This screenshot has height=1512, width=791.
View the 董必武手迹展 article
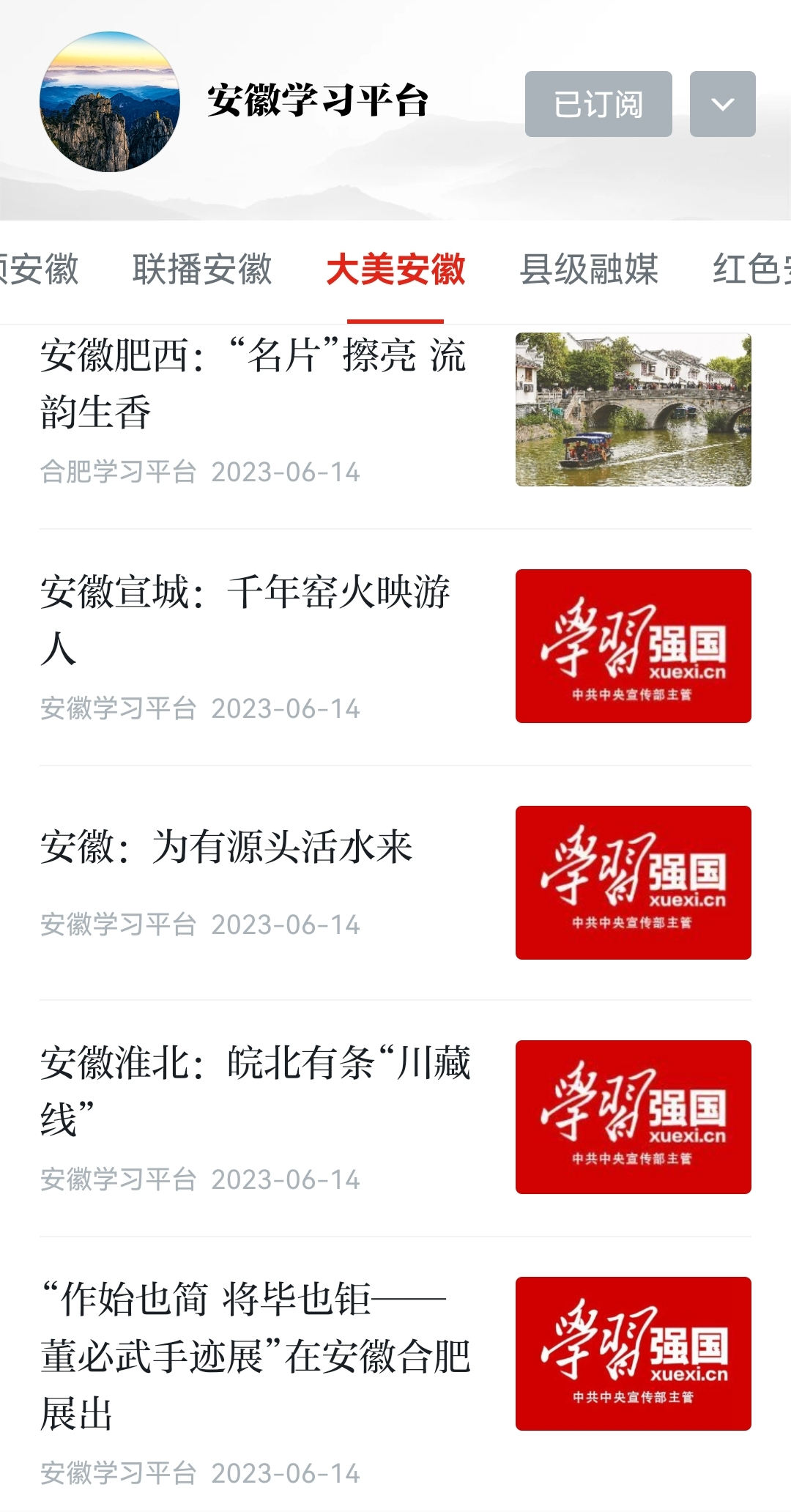click(x=255, y=1356)
